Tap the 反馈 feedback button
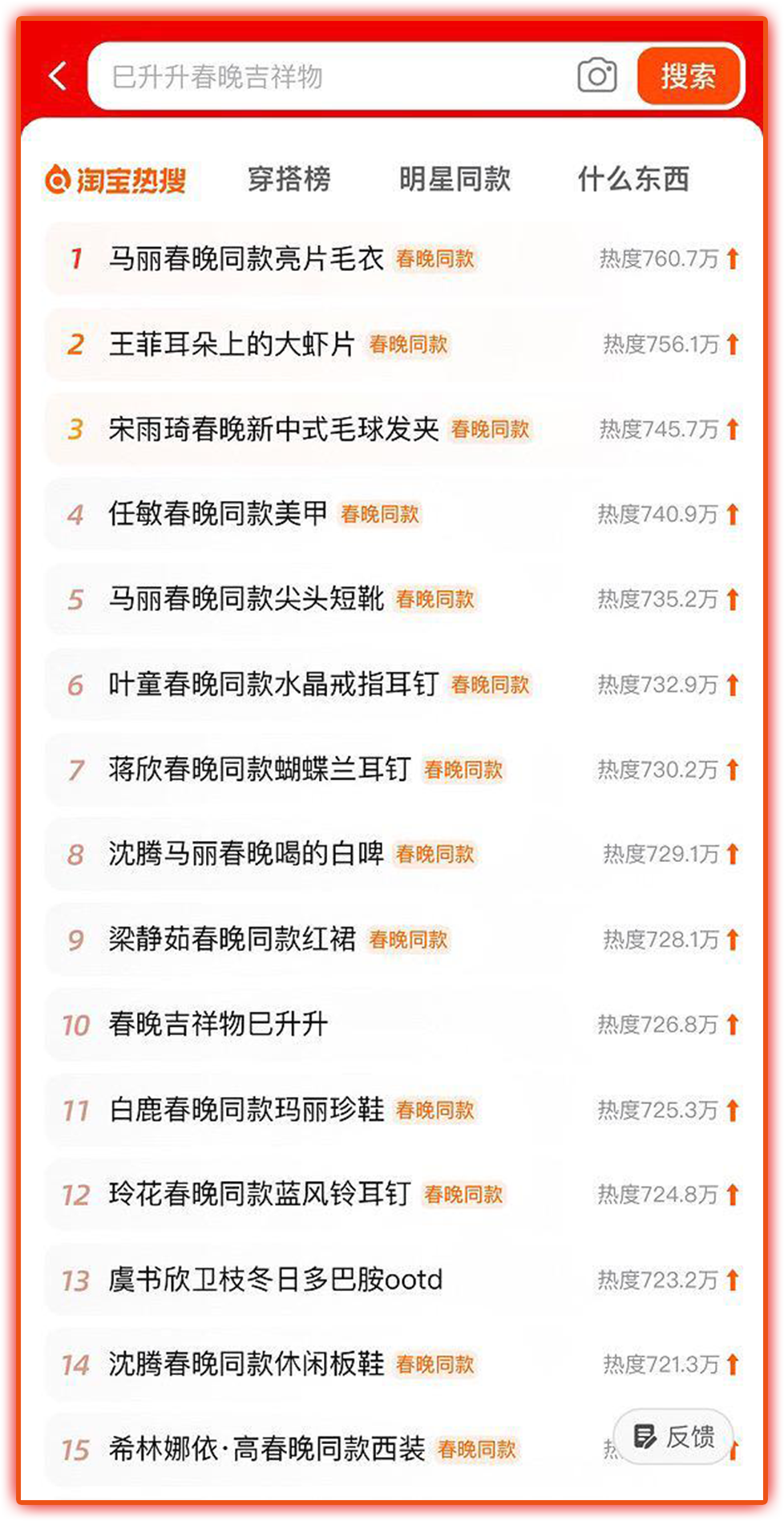The height and width of the screenshot is (1521, 784). tap(673, 1437)
